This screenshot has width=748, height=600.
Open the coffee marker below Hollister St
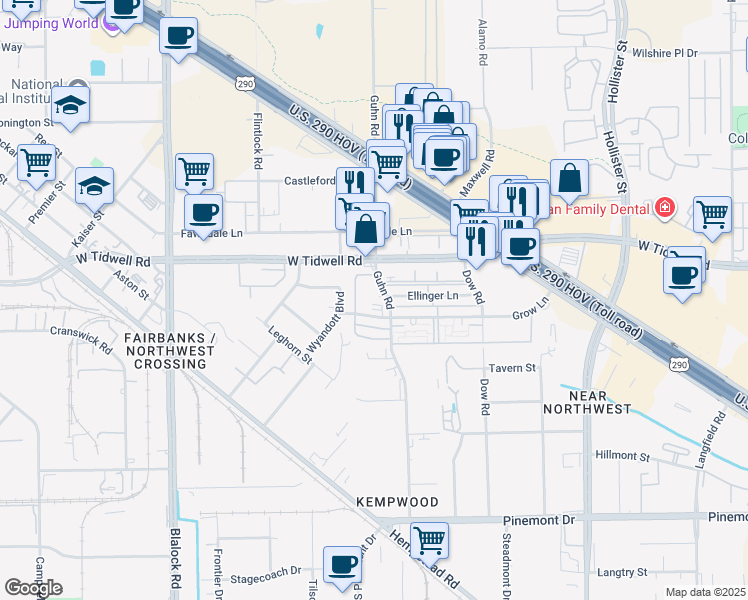point(683,278)
